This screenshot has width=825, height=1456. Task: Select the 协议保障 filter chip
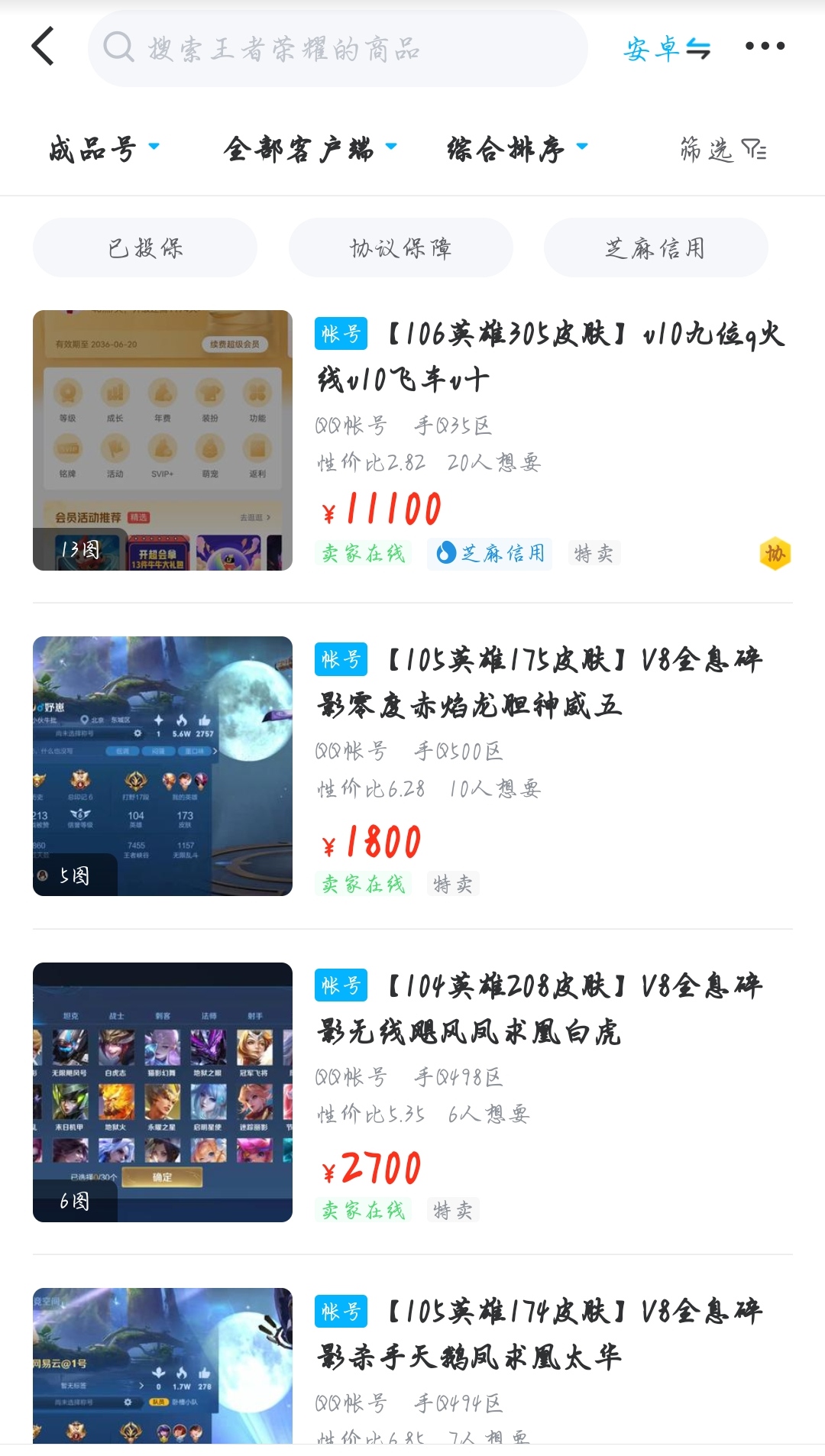click(400, 248)
